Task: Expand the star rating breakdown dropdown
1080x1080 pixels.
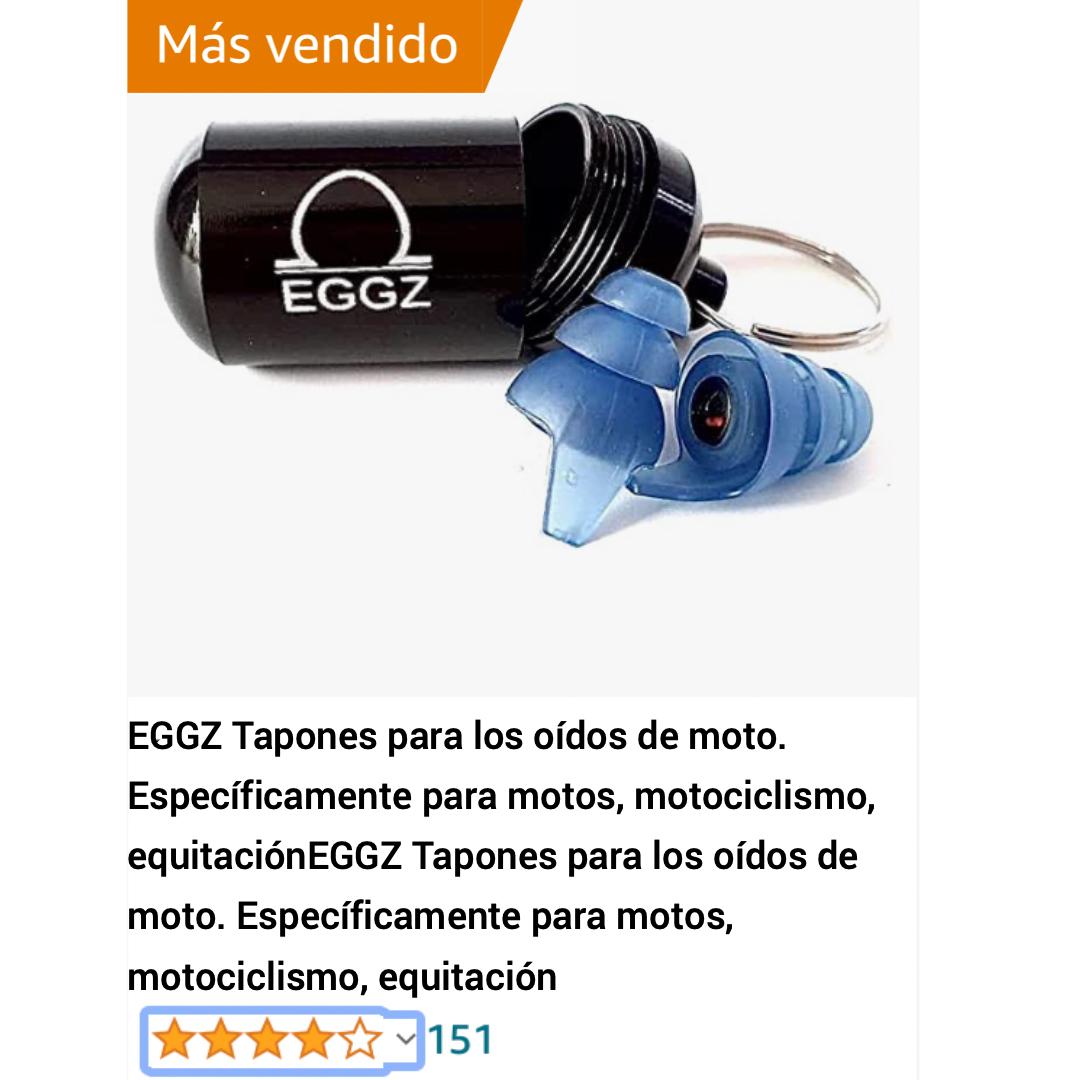Action: [x=404, y=1039]
